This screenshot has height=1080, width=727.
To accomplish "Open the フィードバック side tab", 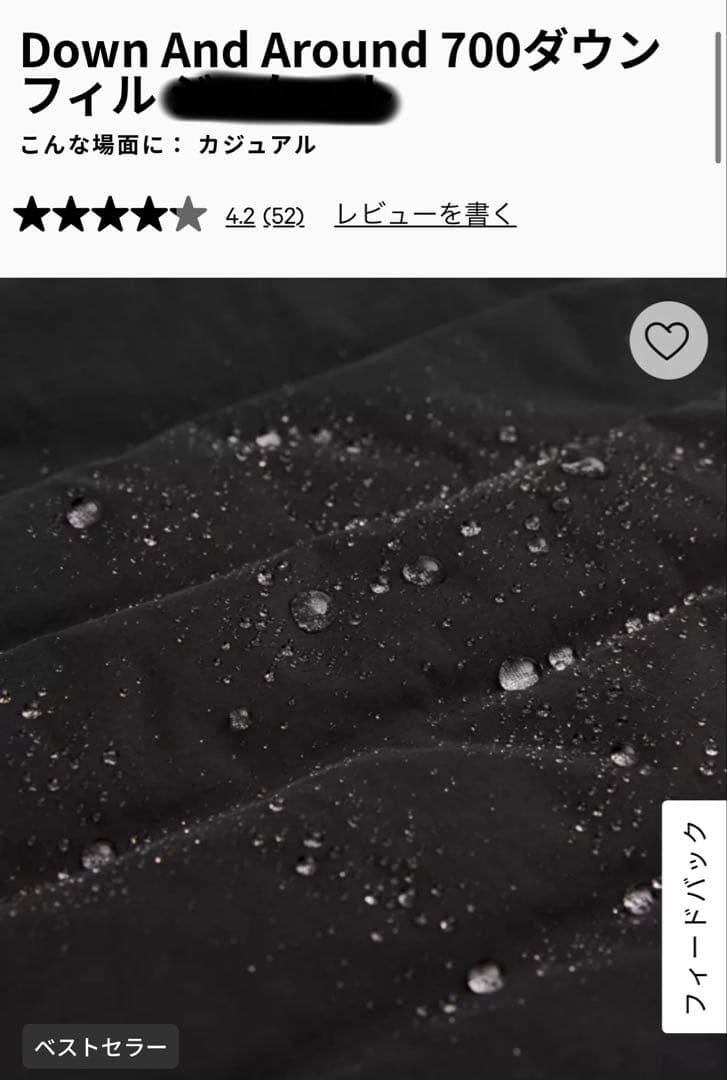I will pos(694,916).
